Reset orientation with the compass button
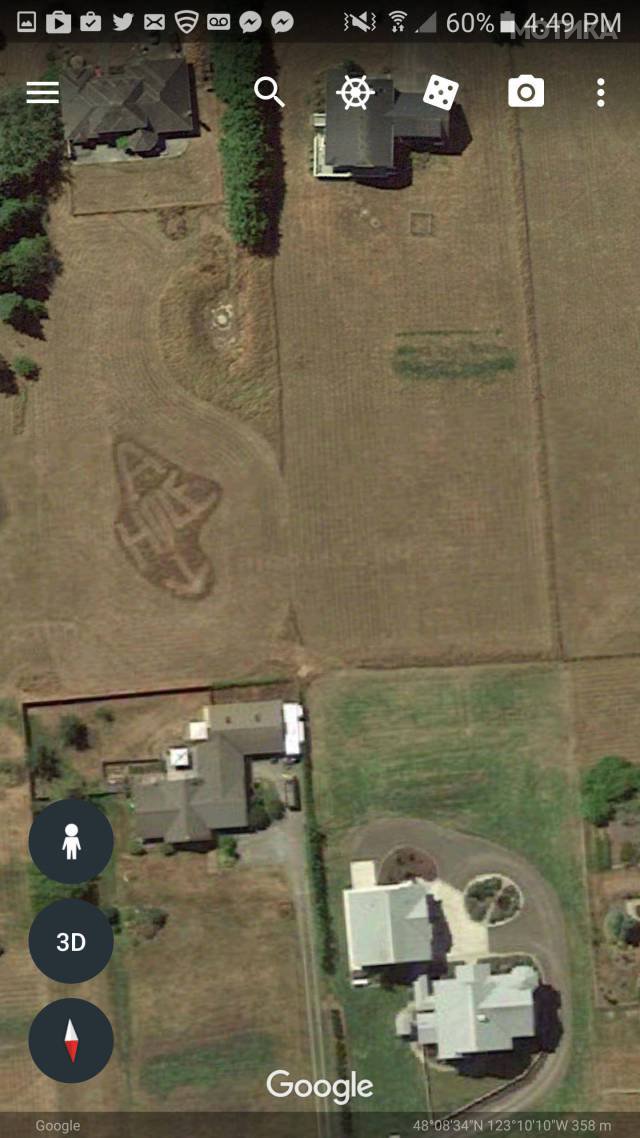 tap(71, 1040)
